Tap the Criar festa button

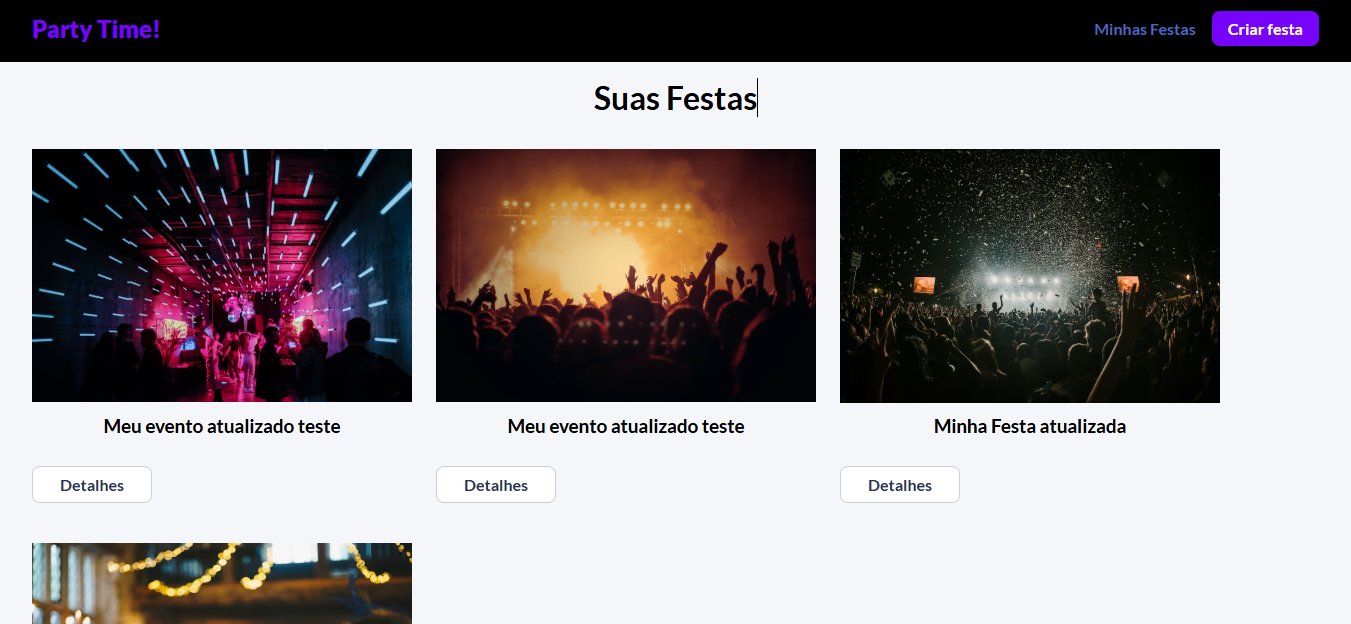(x=1265, y=29)
